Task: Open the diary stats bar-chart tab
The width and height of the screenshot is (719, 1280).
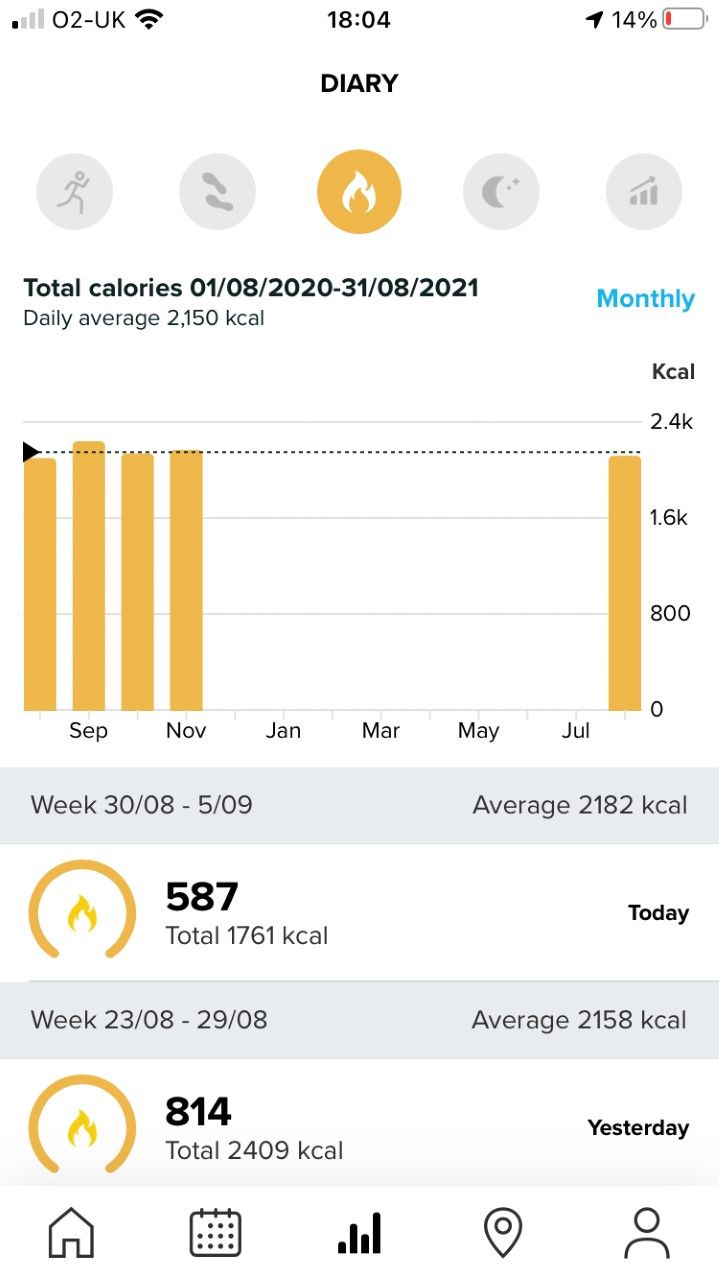Action: click(359, 1232)
